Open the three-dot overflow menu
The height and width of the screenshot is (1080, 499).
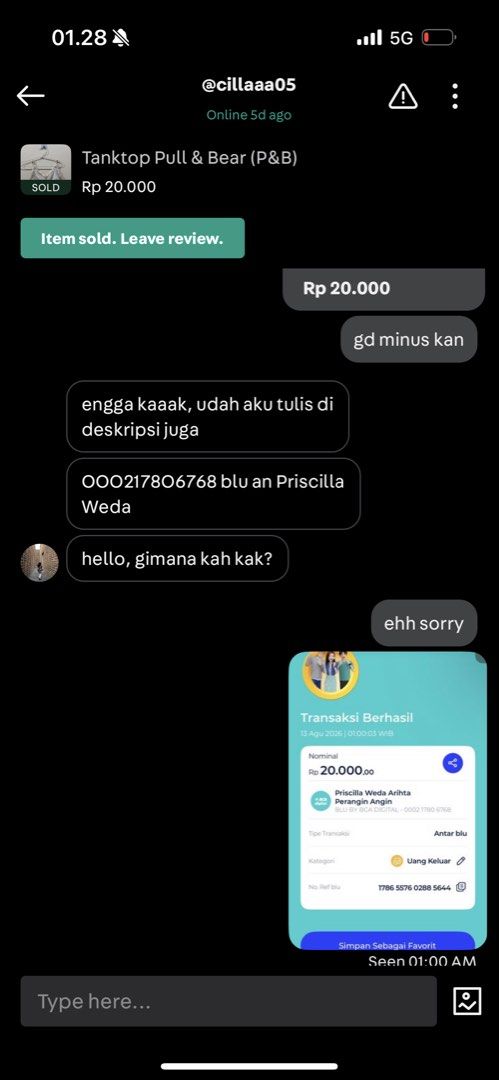(x=455, y=96)
